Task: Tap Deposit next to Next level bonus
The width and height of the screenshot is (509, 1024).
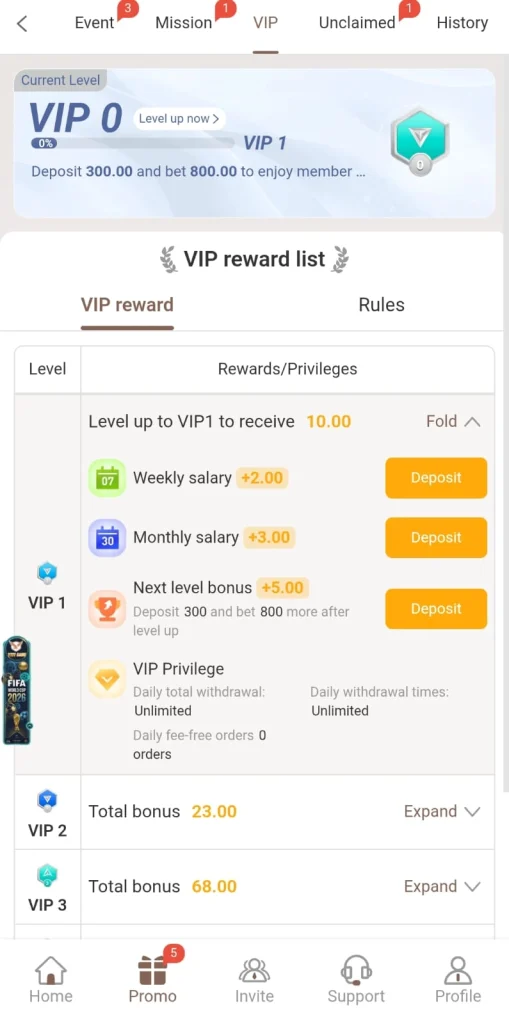Action: click(x=436, y=609)
